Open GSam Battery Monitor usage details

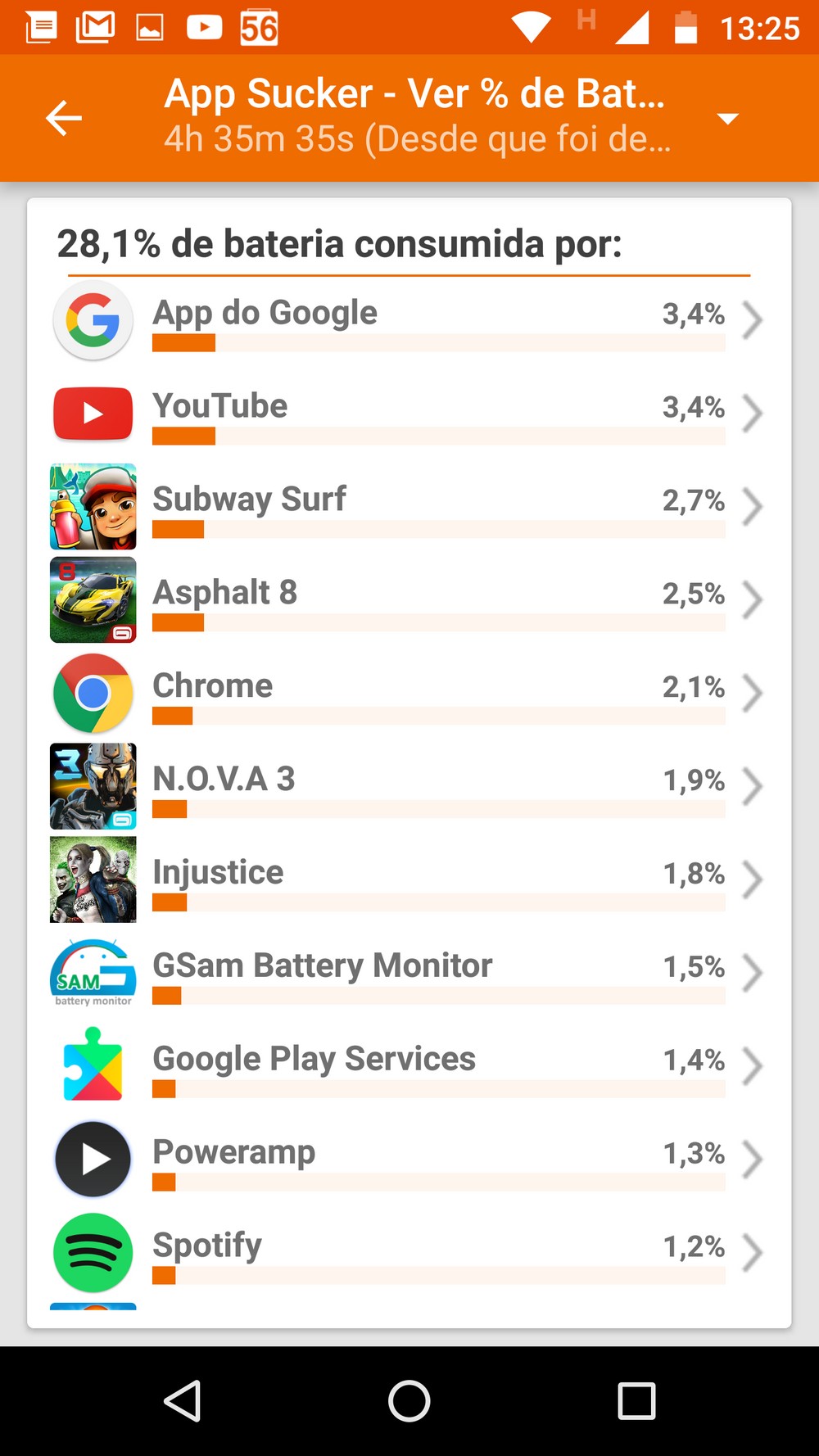click(409, 974)
